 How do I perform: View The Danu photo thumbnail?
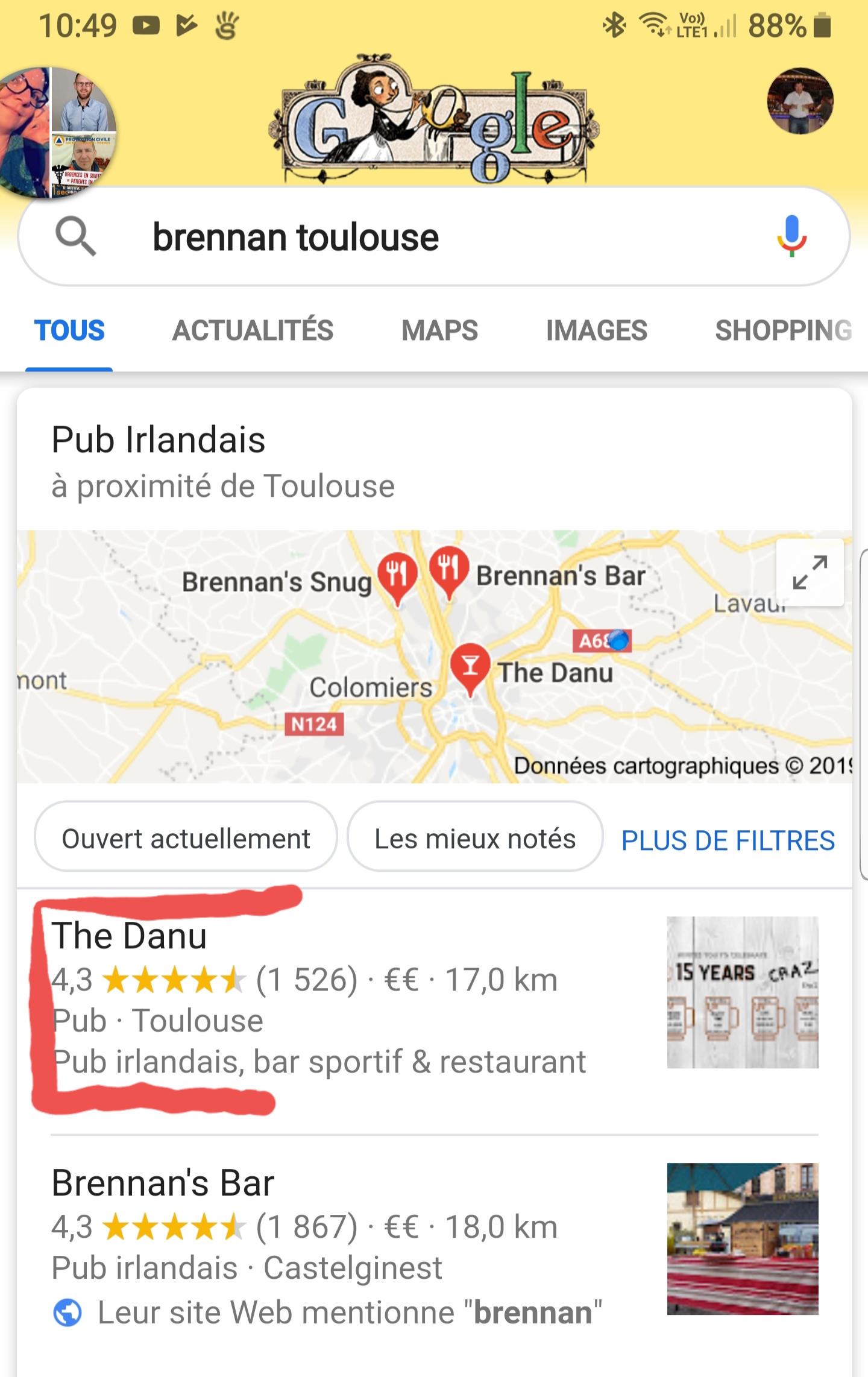click(742, 992)
